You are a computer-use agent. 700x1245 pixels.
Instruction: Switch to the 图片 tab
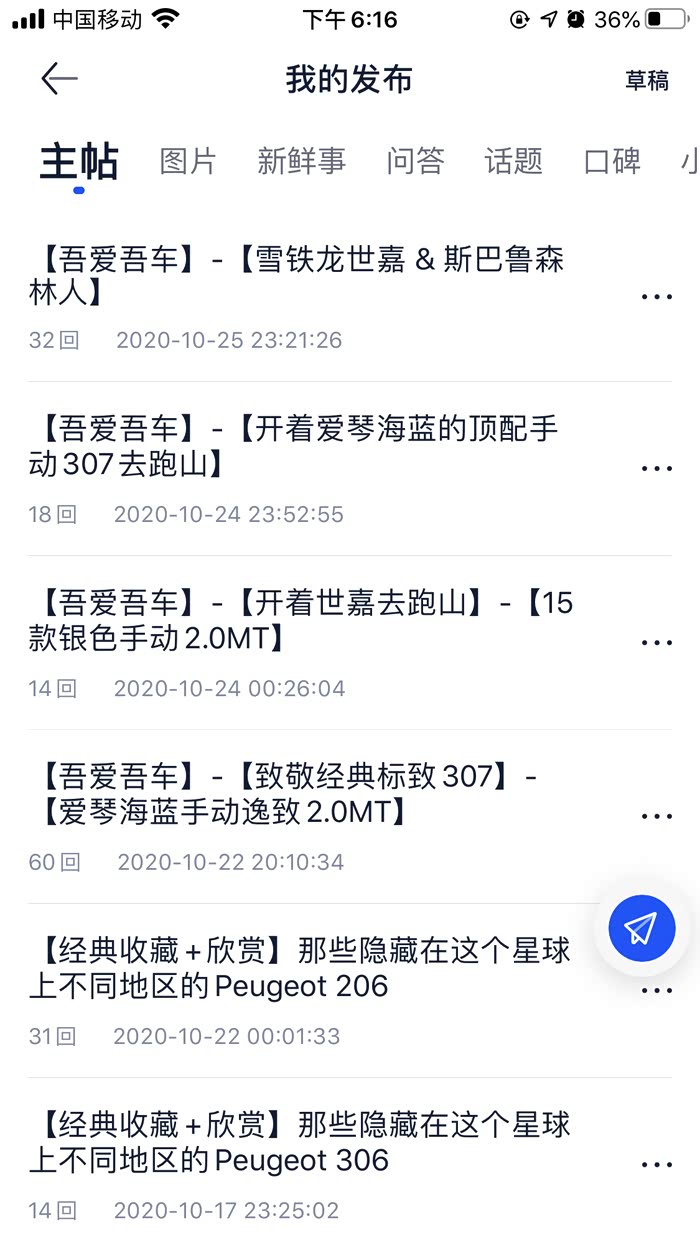point(188,161)
